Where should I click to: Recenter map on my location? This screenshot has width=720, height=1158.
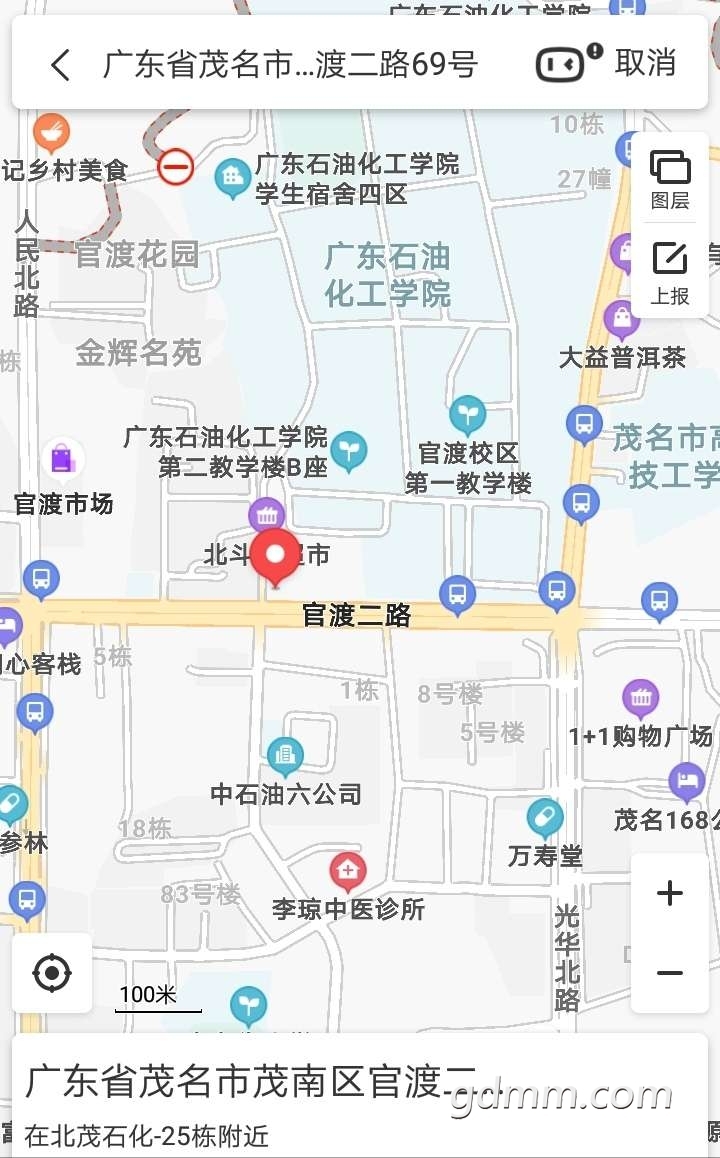[x=52, y=973]
